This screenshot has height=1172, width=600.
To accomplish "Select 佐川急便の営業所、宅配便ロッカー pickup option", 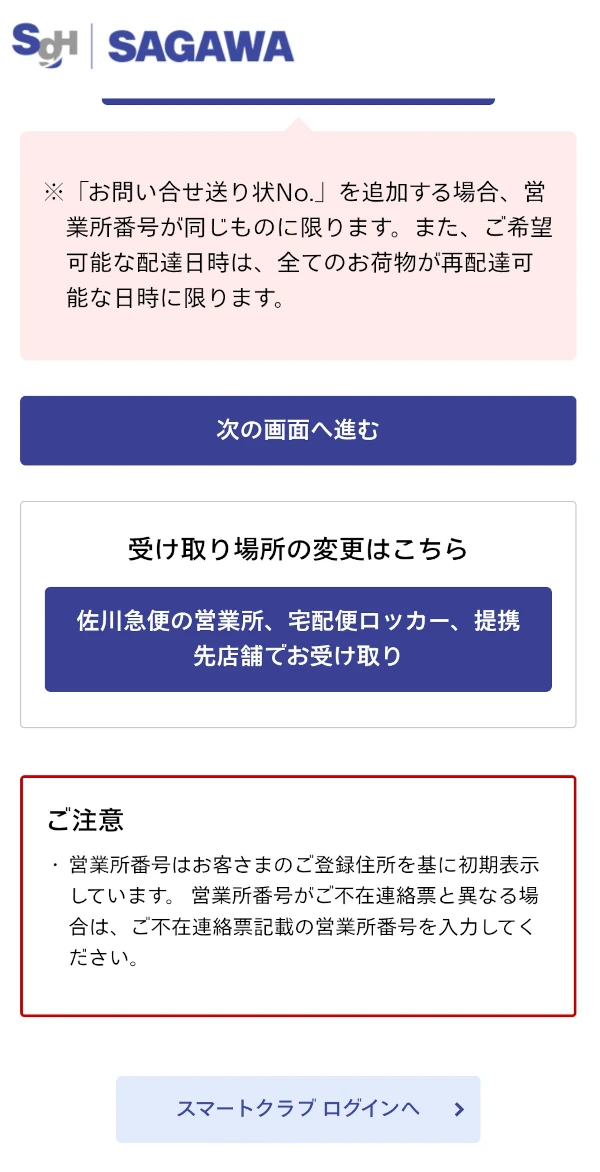I will [298, 639].
